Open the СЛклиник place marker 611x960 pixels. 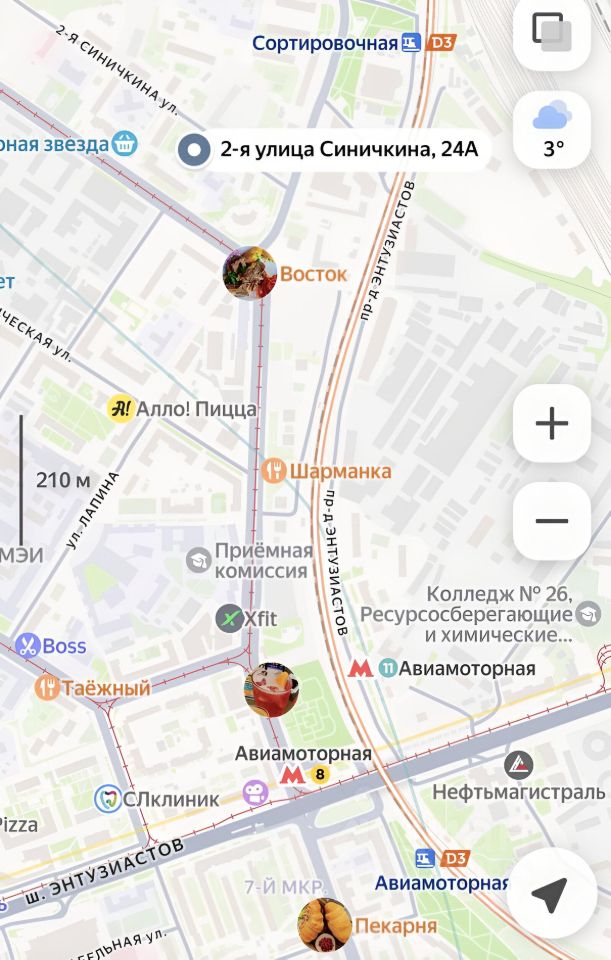coord(108,799)
